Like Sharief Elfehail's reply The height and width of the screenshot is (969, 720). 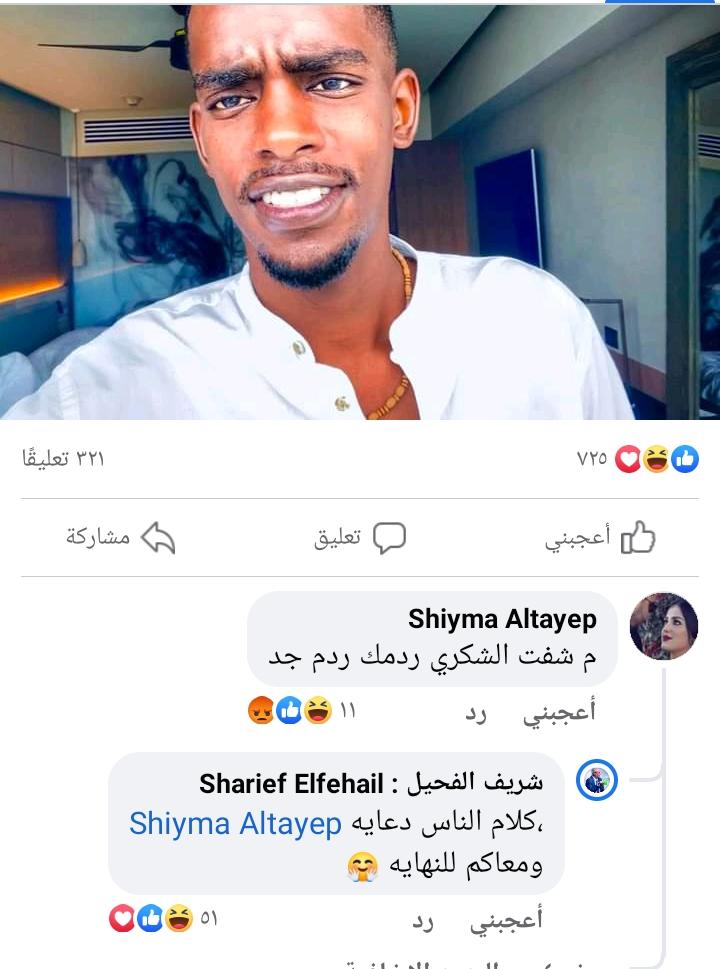tap(506, 919)
